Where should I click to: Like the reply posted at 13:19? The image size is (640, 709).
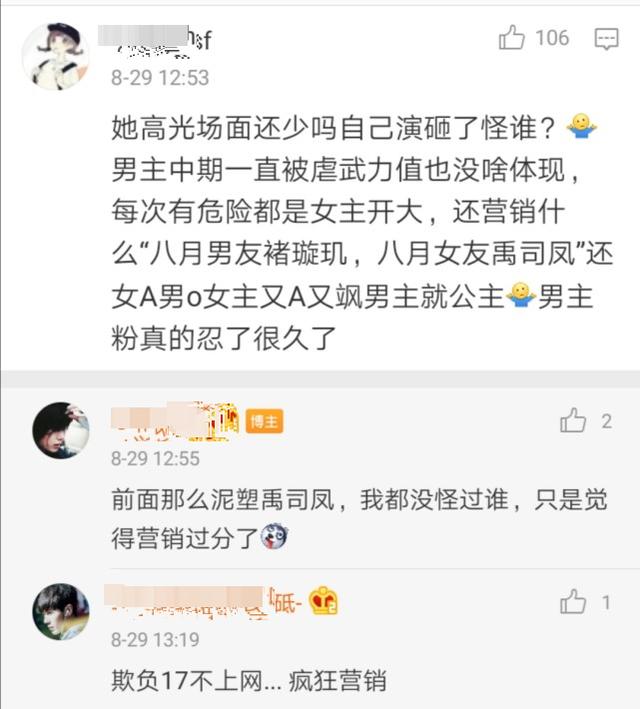pyautogui.click(x=573, y=602)
